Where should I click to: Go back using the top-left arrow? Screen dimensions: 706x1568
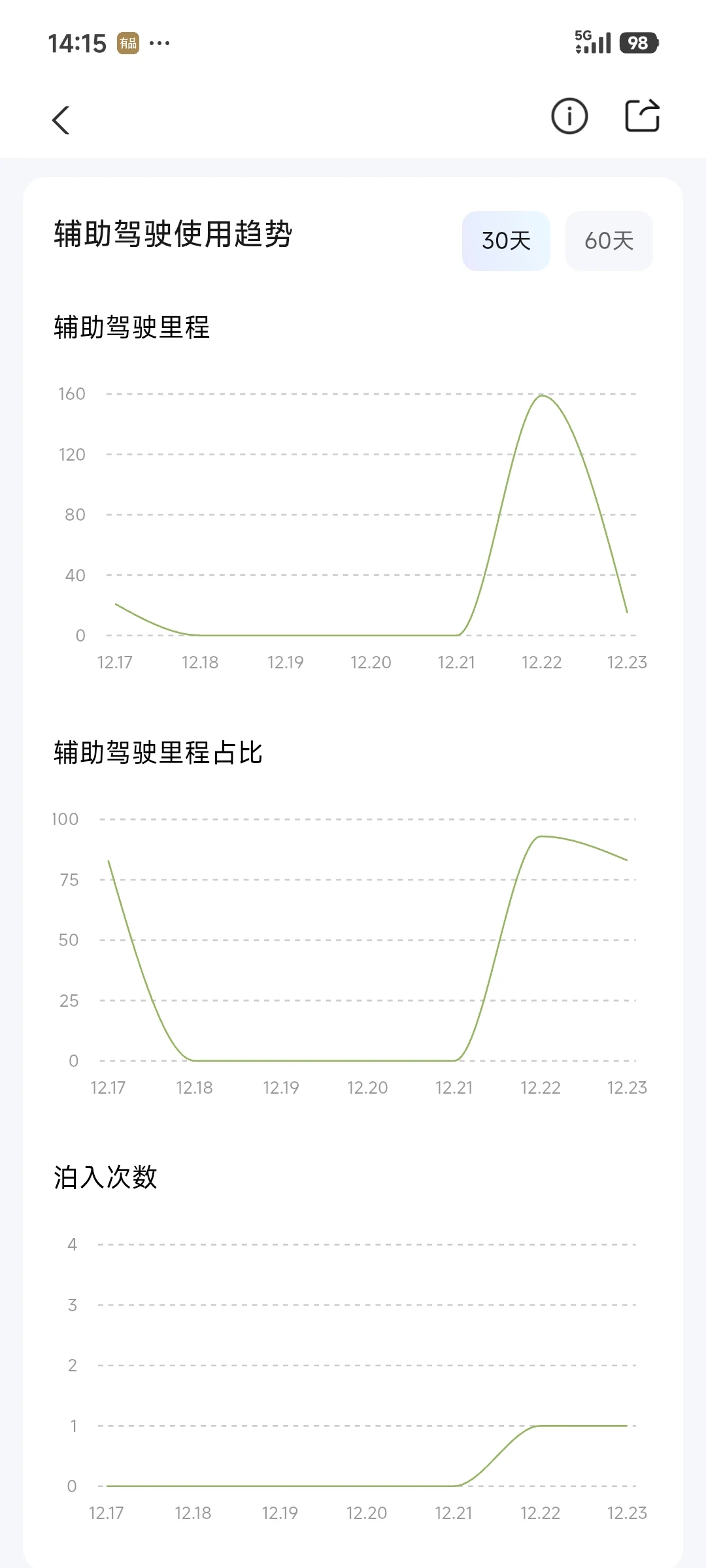coord(61,120)
